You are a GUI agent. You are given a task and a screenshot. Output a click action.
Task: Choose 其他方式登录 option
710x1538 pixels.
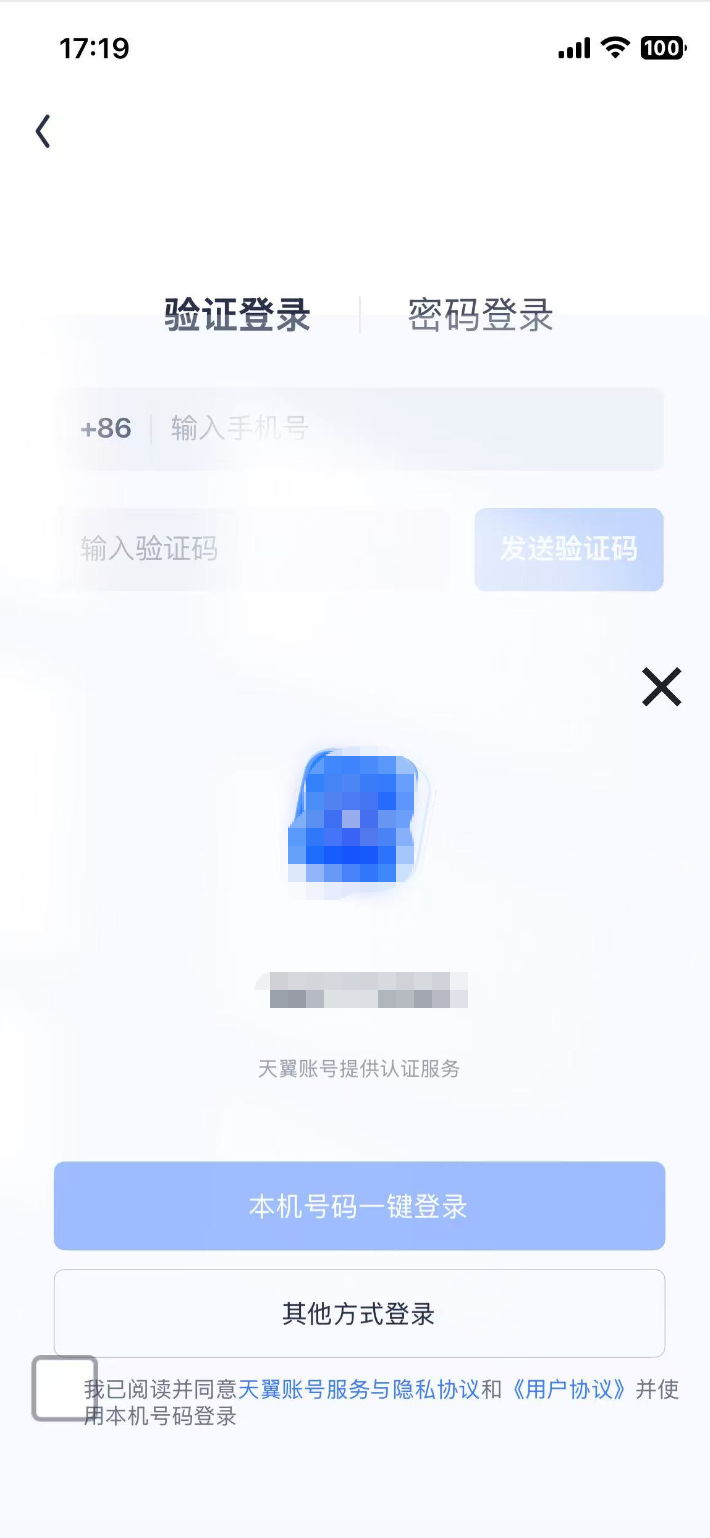[359, 1313]
